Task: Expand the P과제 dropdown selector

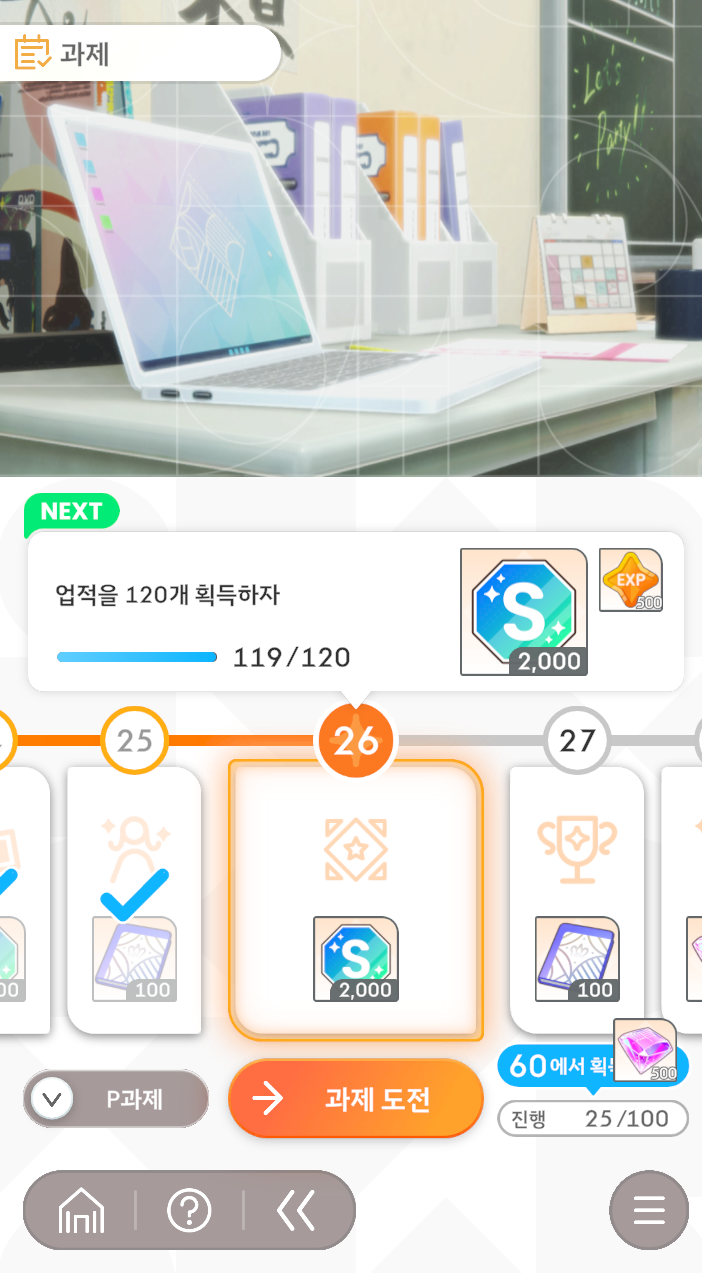Action: click(116, 1099)
